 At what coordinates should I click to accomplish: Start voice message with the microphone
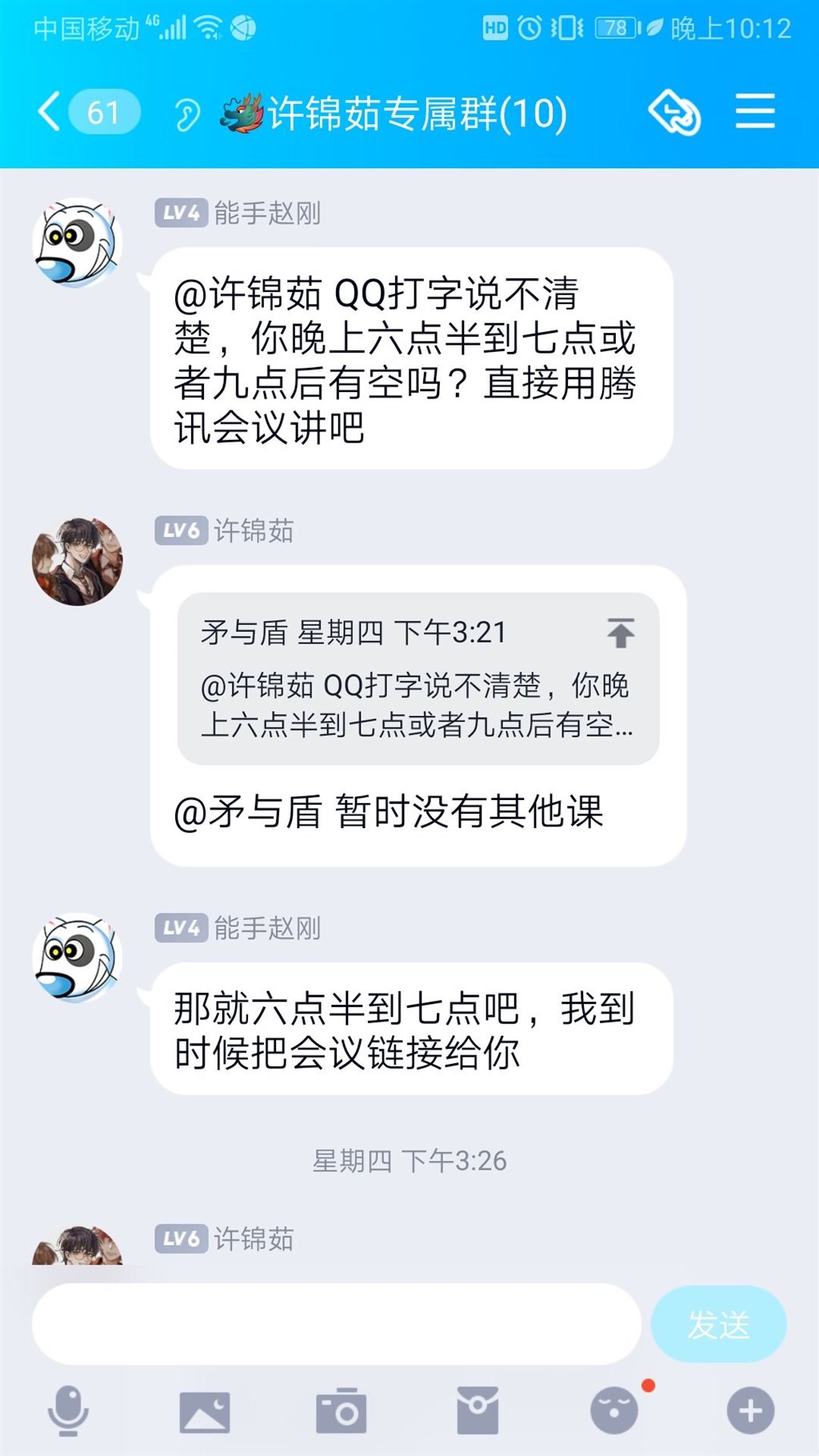pyautogui.click(x=69, y=1410)
